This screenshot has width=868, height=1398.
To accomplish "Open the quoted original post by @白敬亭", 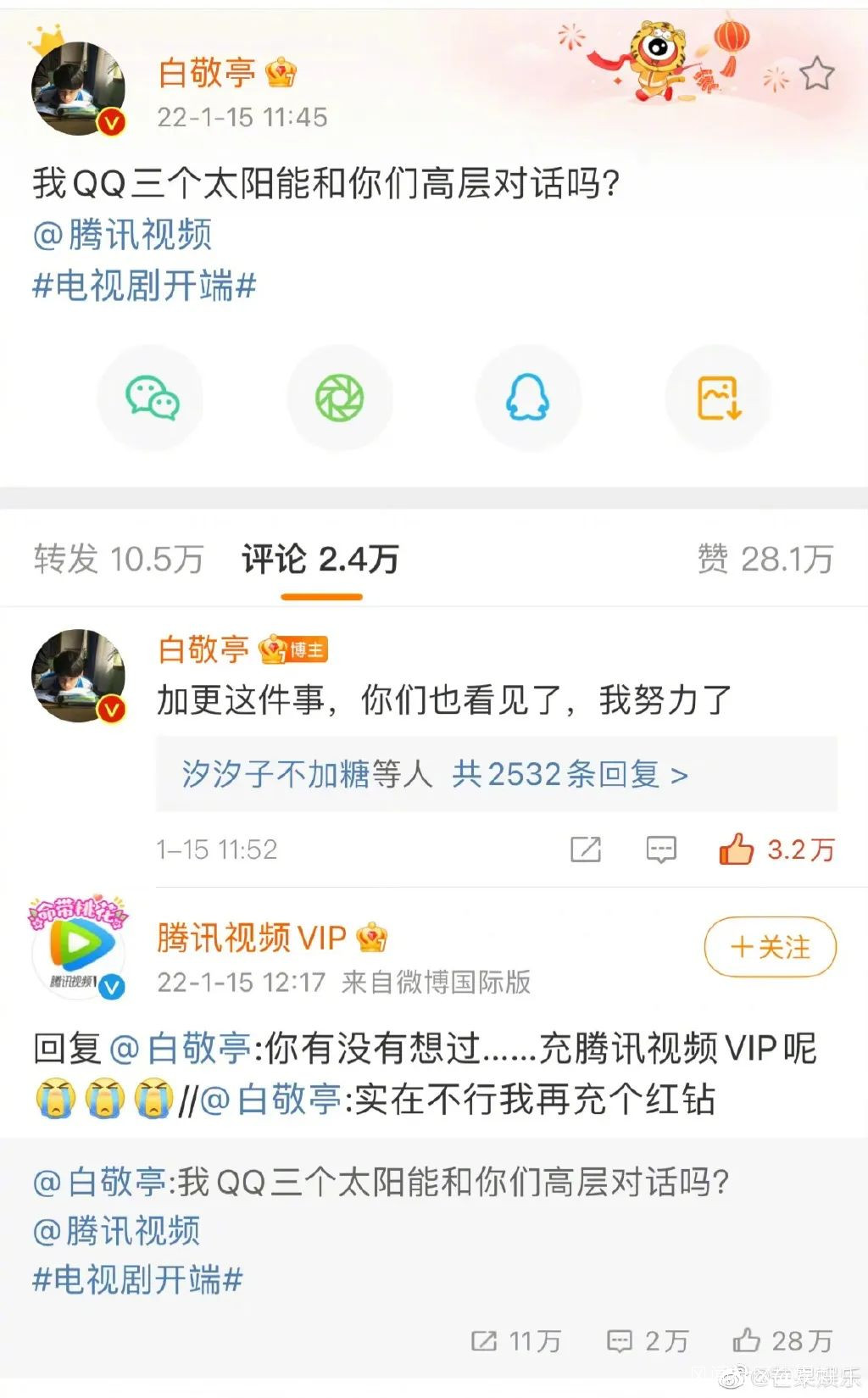I will pos(381,1229).
